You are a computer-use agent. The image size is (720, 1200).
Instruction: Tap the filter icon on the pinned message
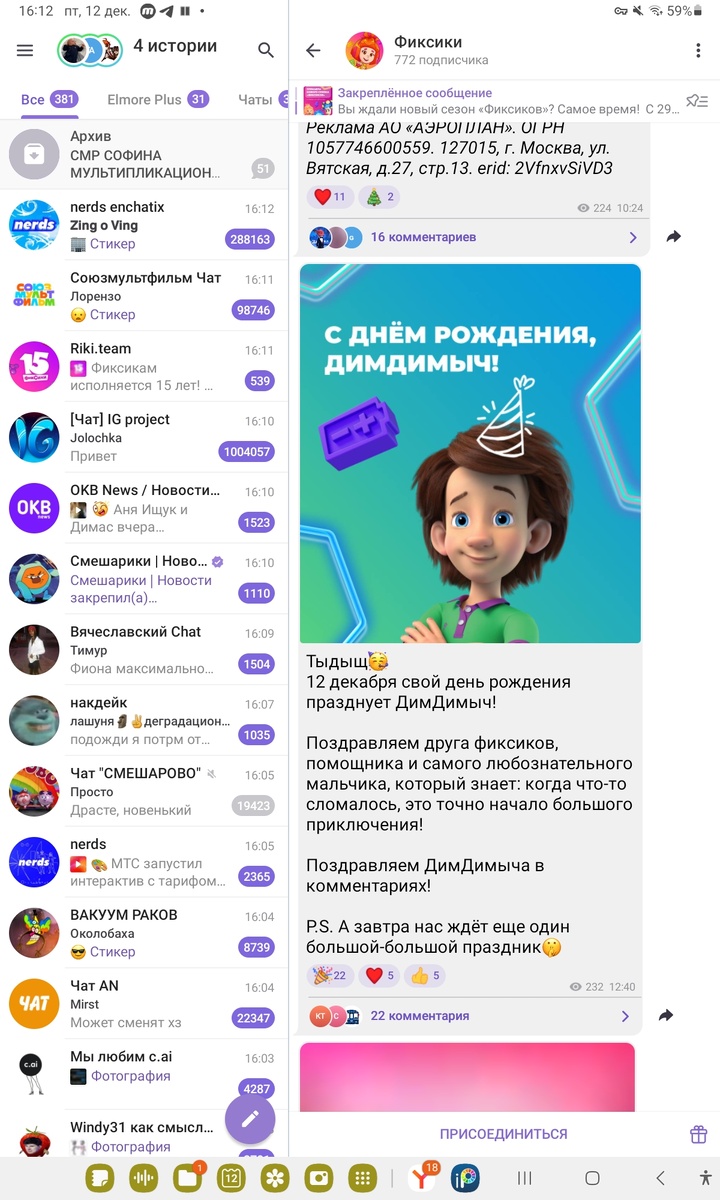[697, 100]
